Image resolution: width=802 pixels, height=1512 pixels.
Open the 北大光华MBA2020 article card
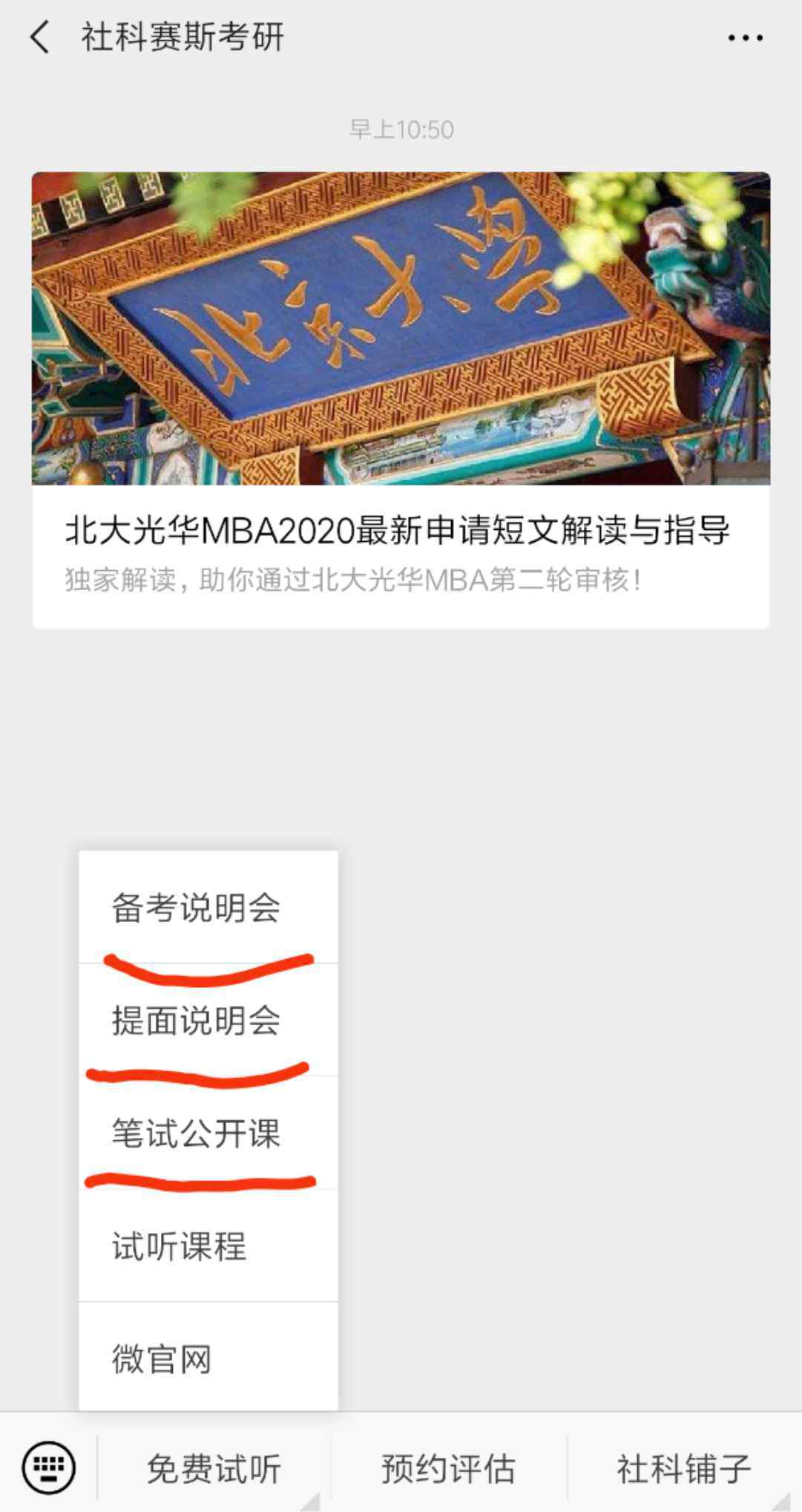(x=401, y=401)
